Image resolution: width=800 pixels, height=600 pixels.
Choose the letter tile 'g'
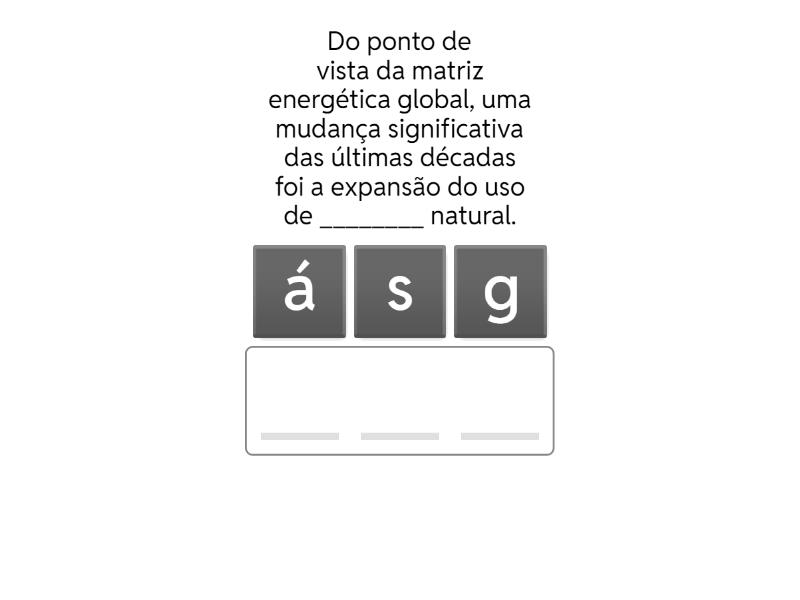(x=500, y=291)
